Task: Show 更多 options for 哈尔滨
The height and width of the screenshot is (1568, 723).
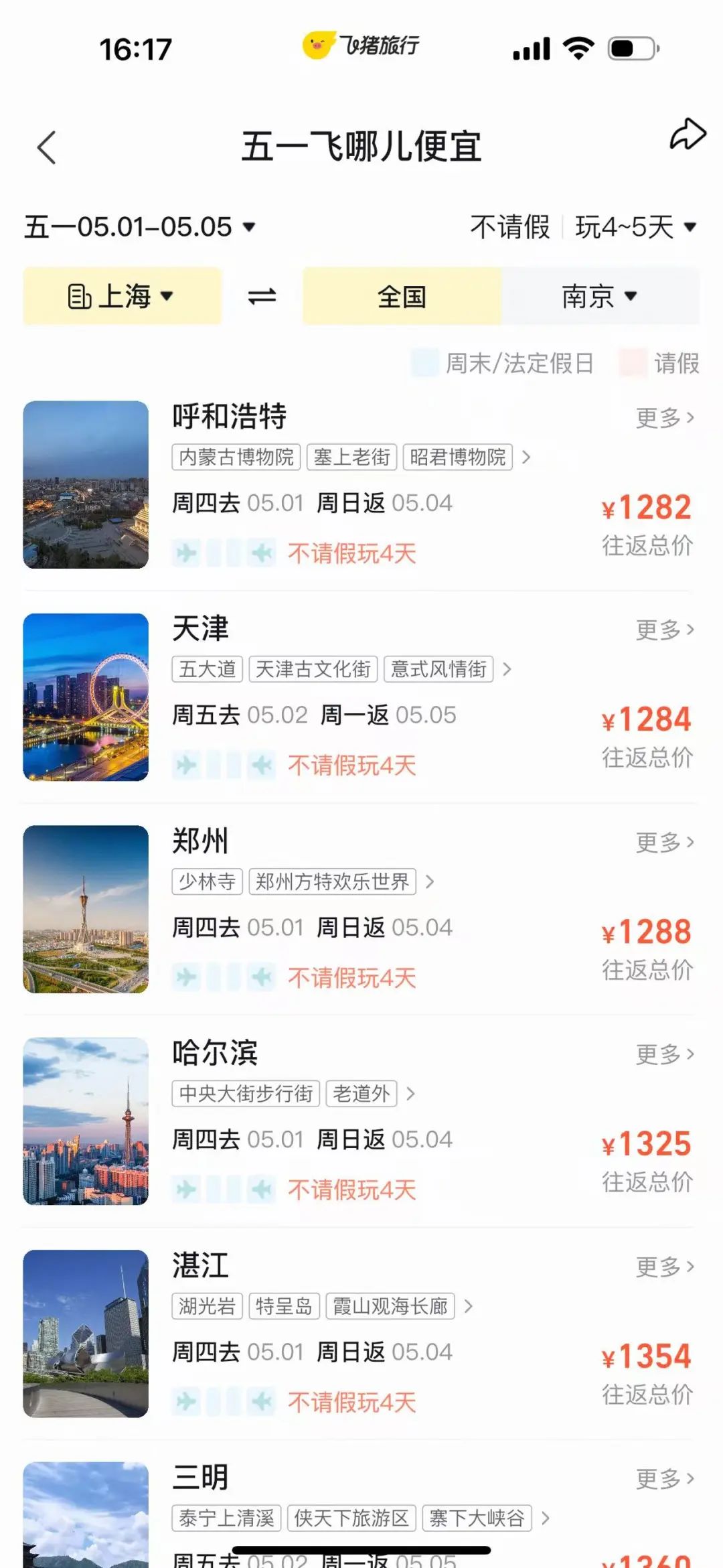Action: [x=664, y=1054]
